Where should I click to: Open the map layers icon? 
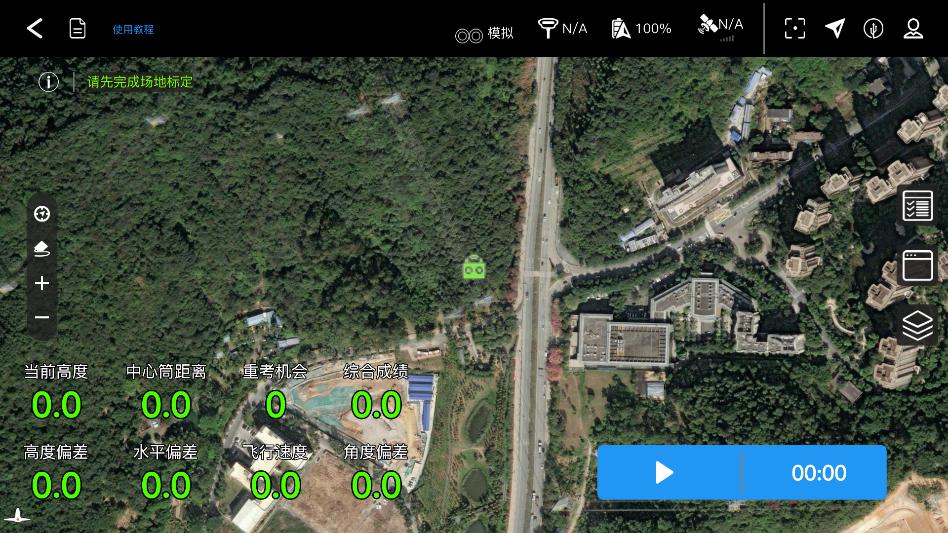[x=917, y=325]
